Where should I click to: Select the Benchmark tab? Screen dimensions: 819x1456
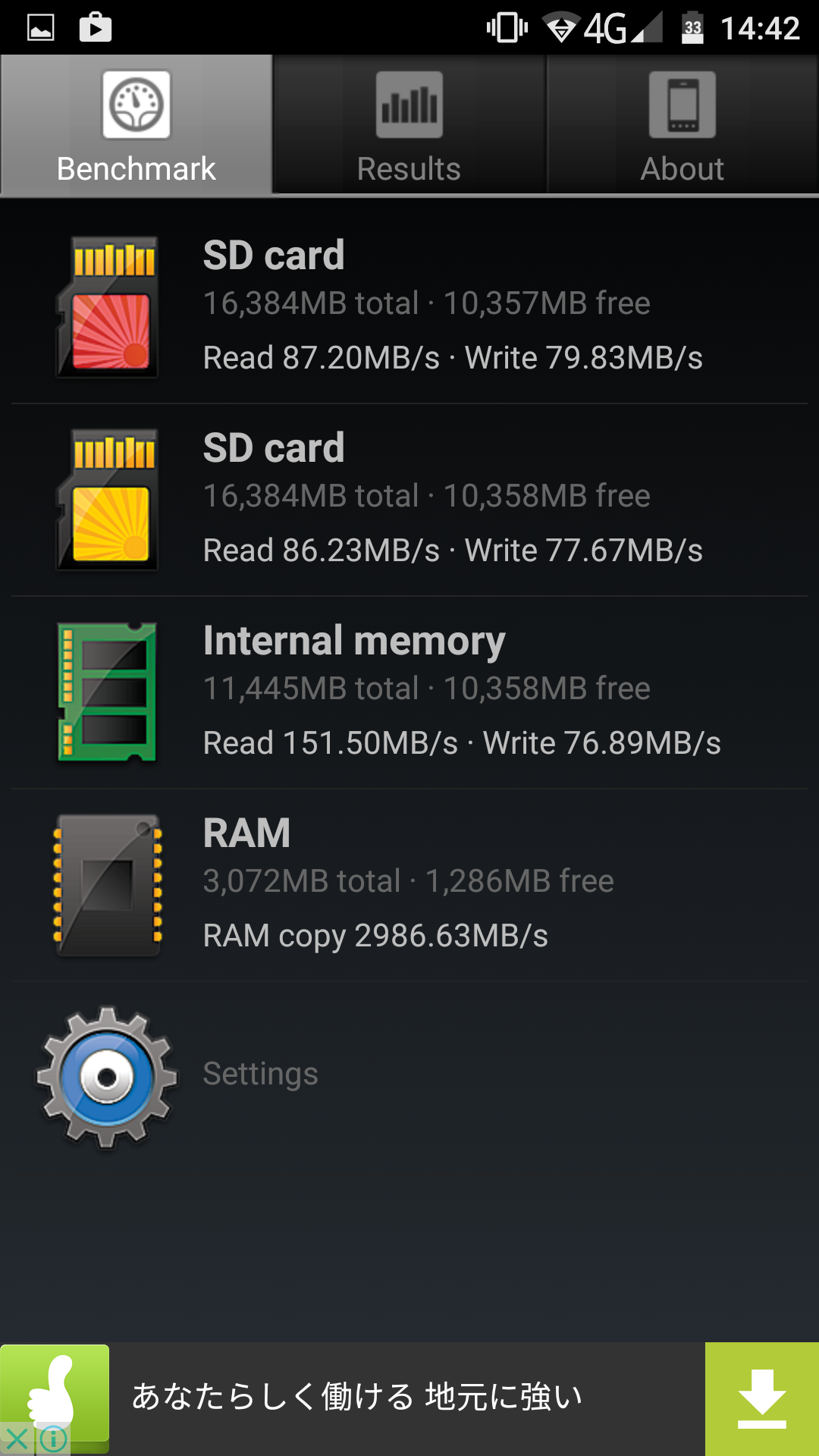(x=136, y=125)
